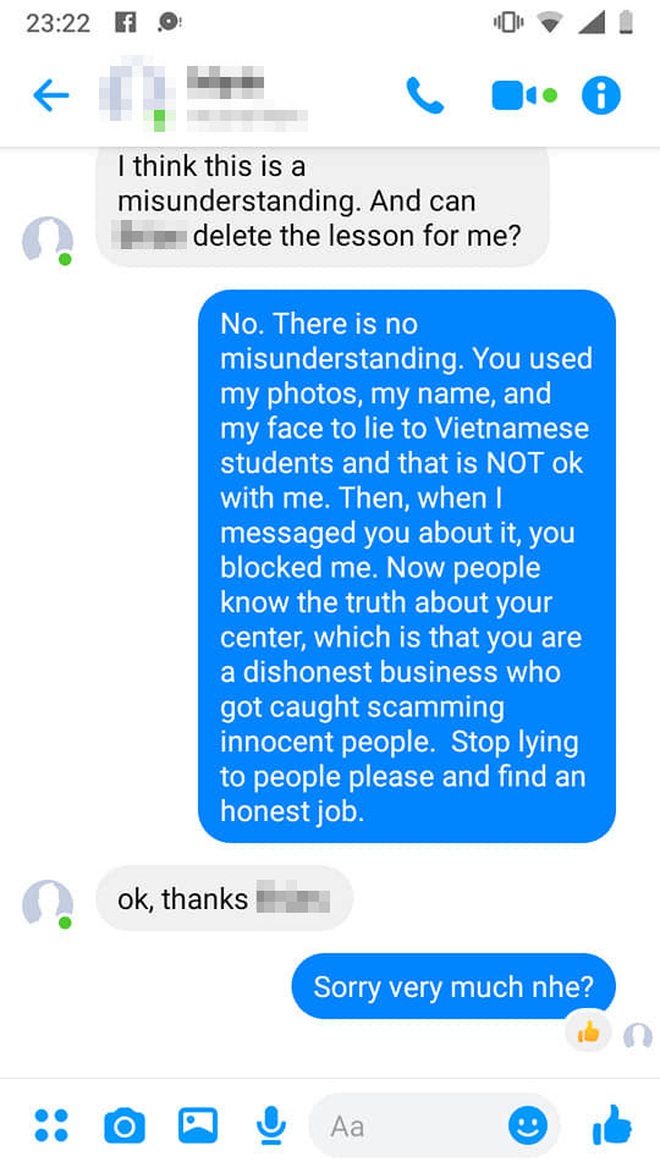Open the photo gallery picker
Image resolution: width=660 pixels, height=1173 pixels.
click(x=198, y=1126)
